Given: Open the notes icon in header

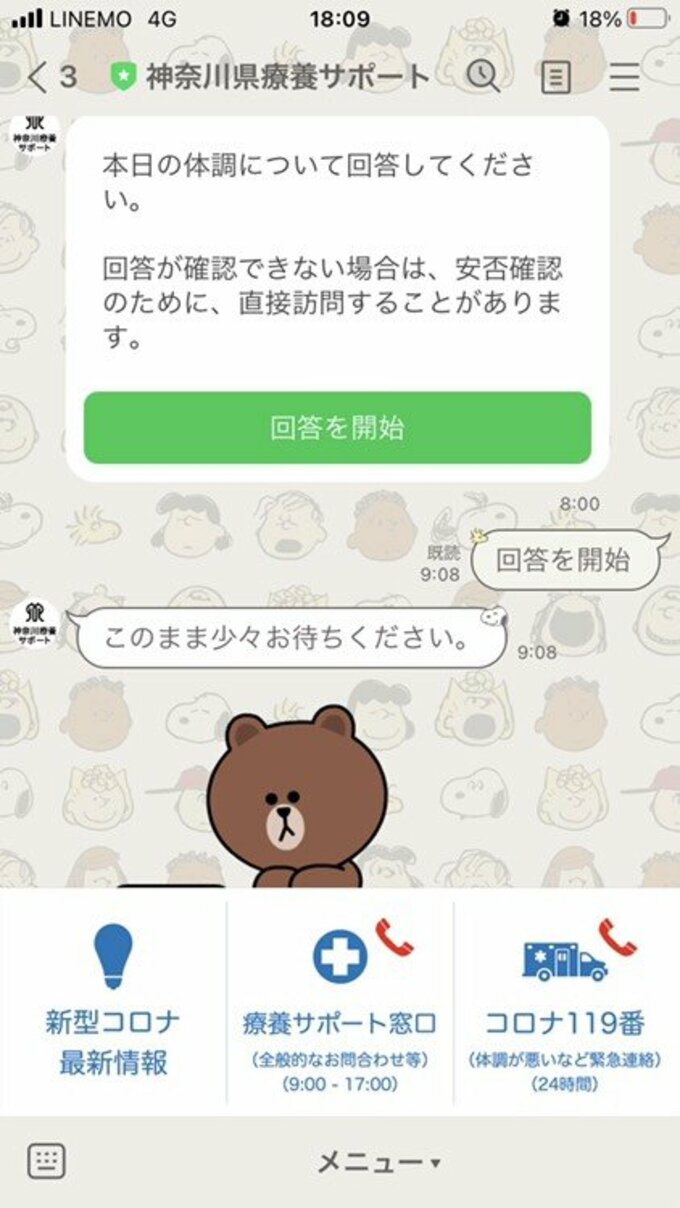Looking at the screenshot, I should click(555, 77).
